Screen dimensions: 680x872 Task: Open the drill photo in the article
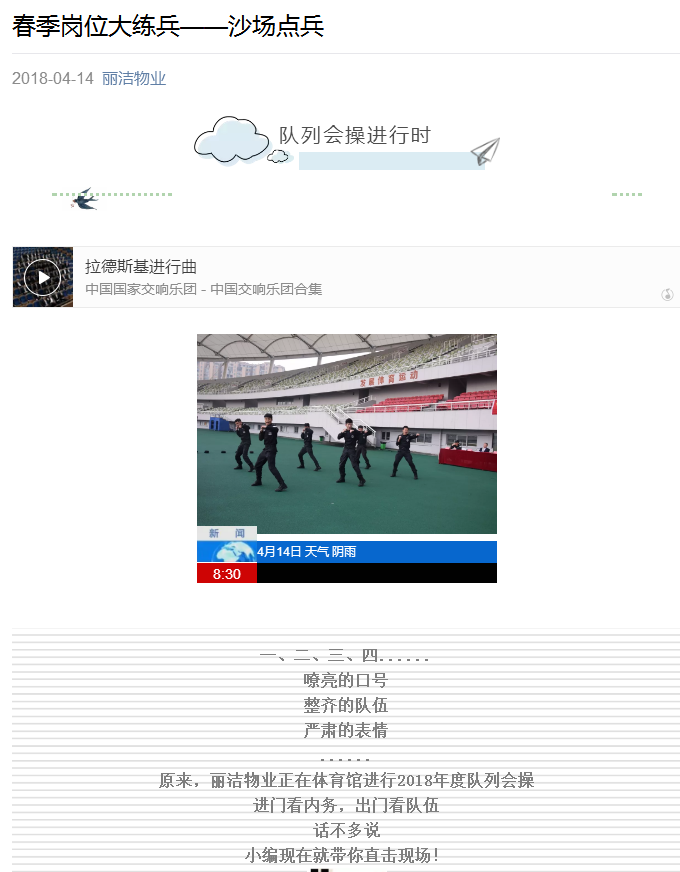click(x=346, y=433)
